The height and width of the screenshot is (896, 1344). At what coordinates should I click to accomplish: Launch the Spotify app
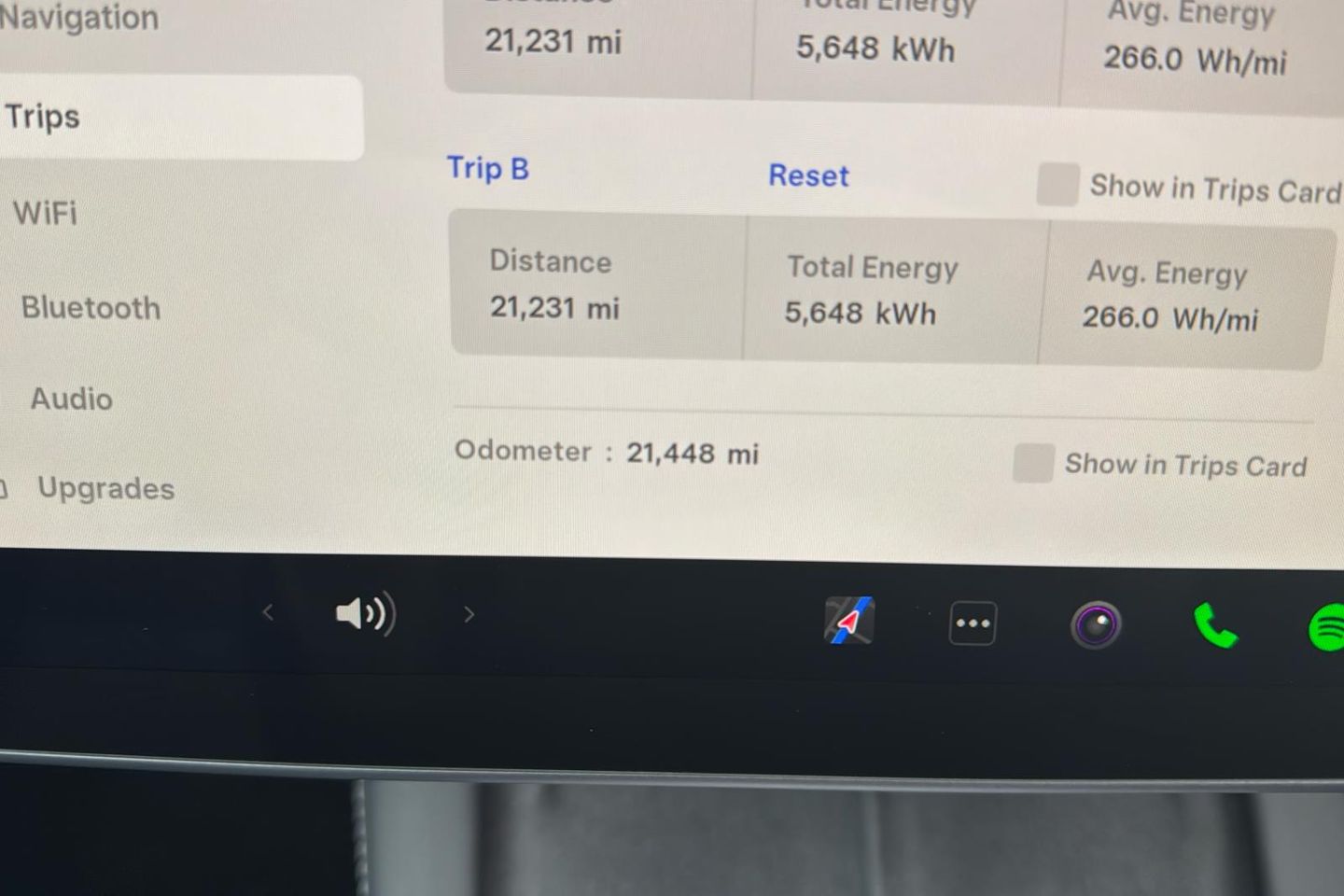pos(1327,628)
